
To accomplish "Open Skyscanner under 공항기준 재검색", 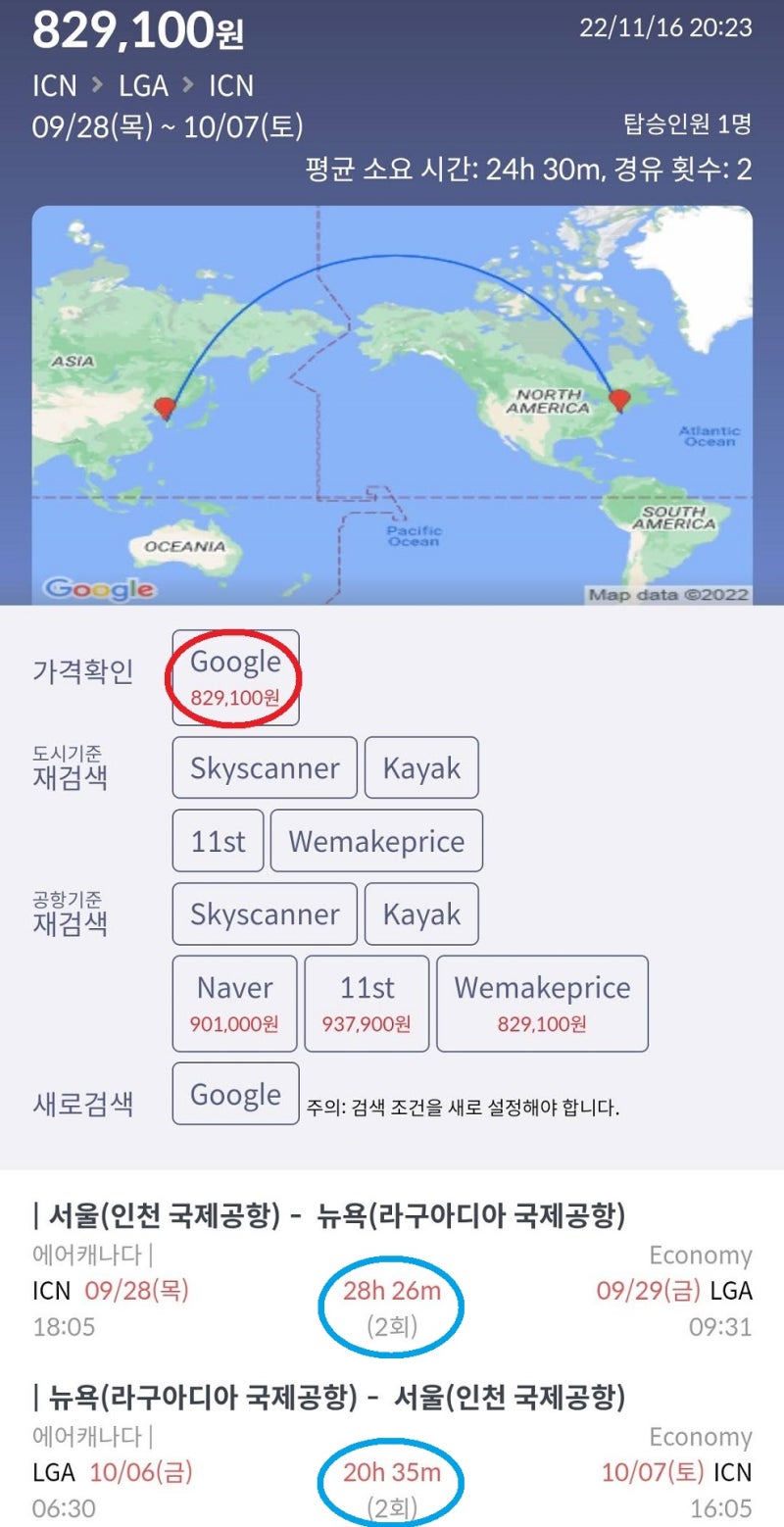I will 265,913.
